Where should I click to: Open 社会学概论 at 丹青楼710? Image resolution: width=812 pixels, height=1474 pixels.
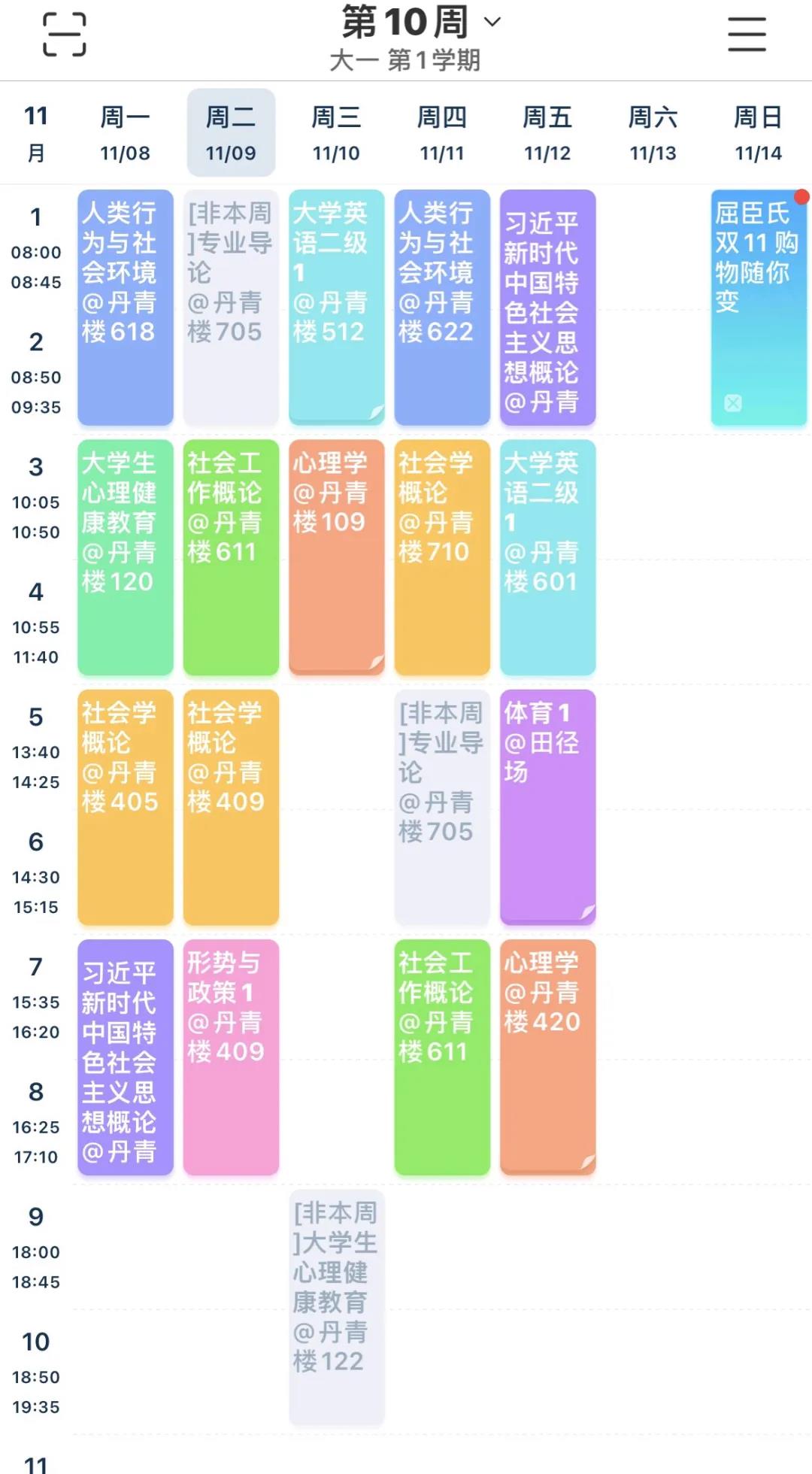pyautogui.click(x=442, y=557)
